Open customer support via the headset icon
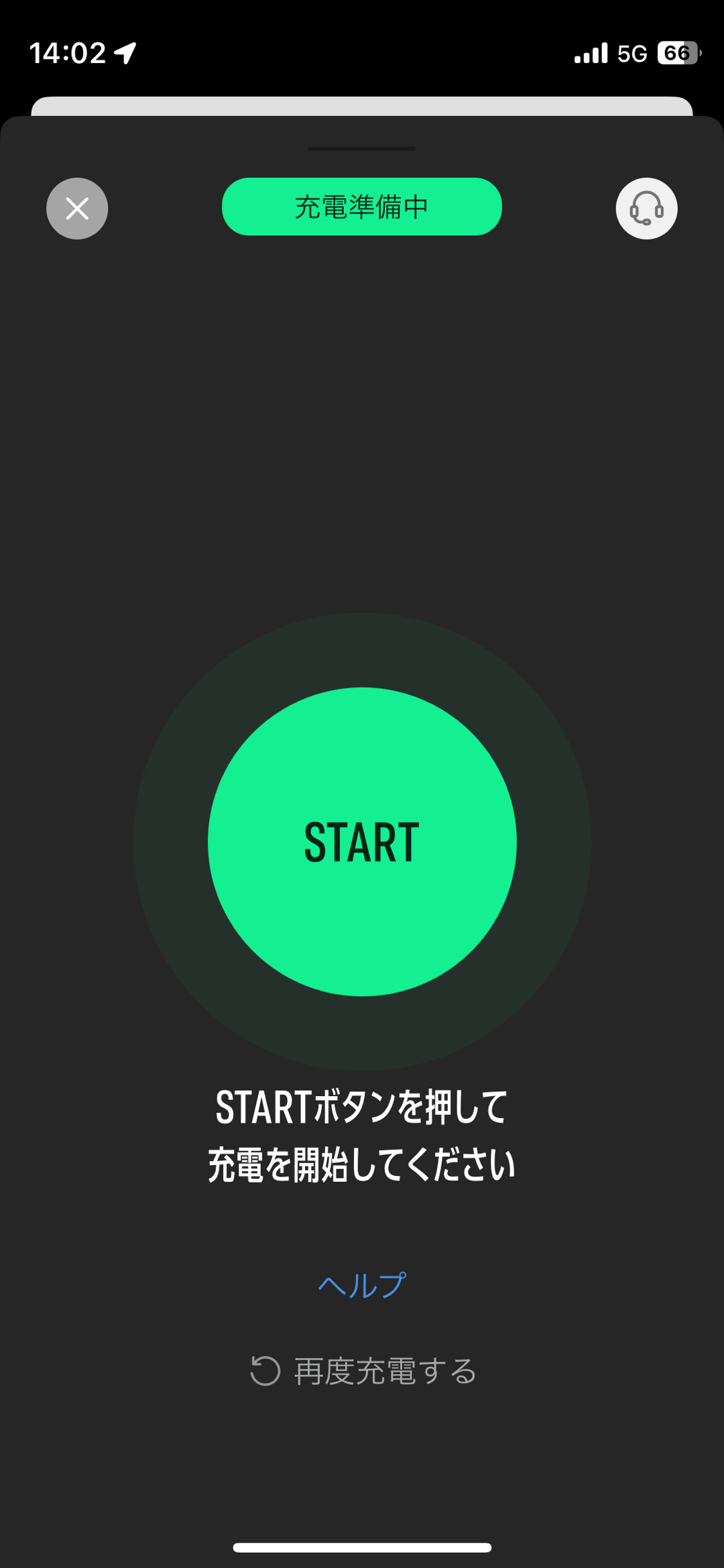Image resolution: width=724 pixels, height=1568 pixels. tap(646, 208)
